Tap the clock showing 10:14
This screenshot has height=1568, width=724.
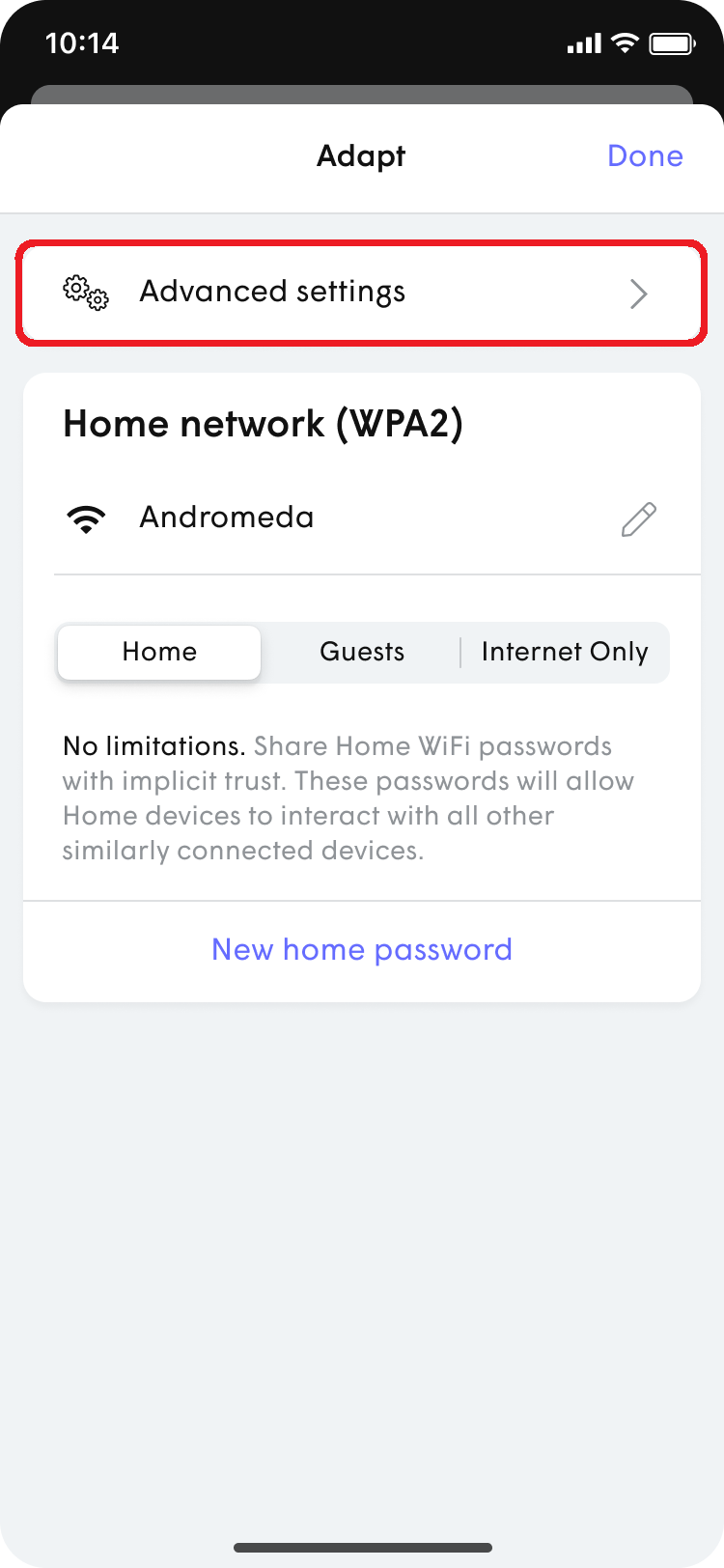(83, 42)
